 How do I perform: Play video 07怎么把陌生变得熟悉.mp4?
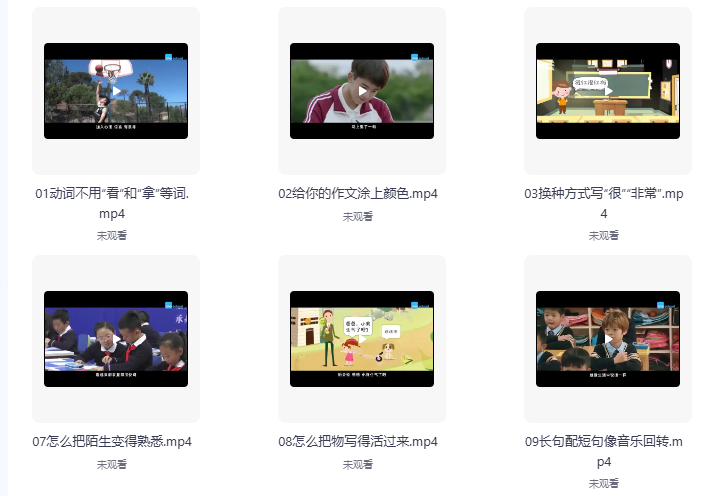(116, 339)
